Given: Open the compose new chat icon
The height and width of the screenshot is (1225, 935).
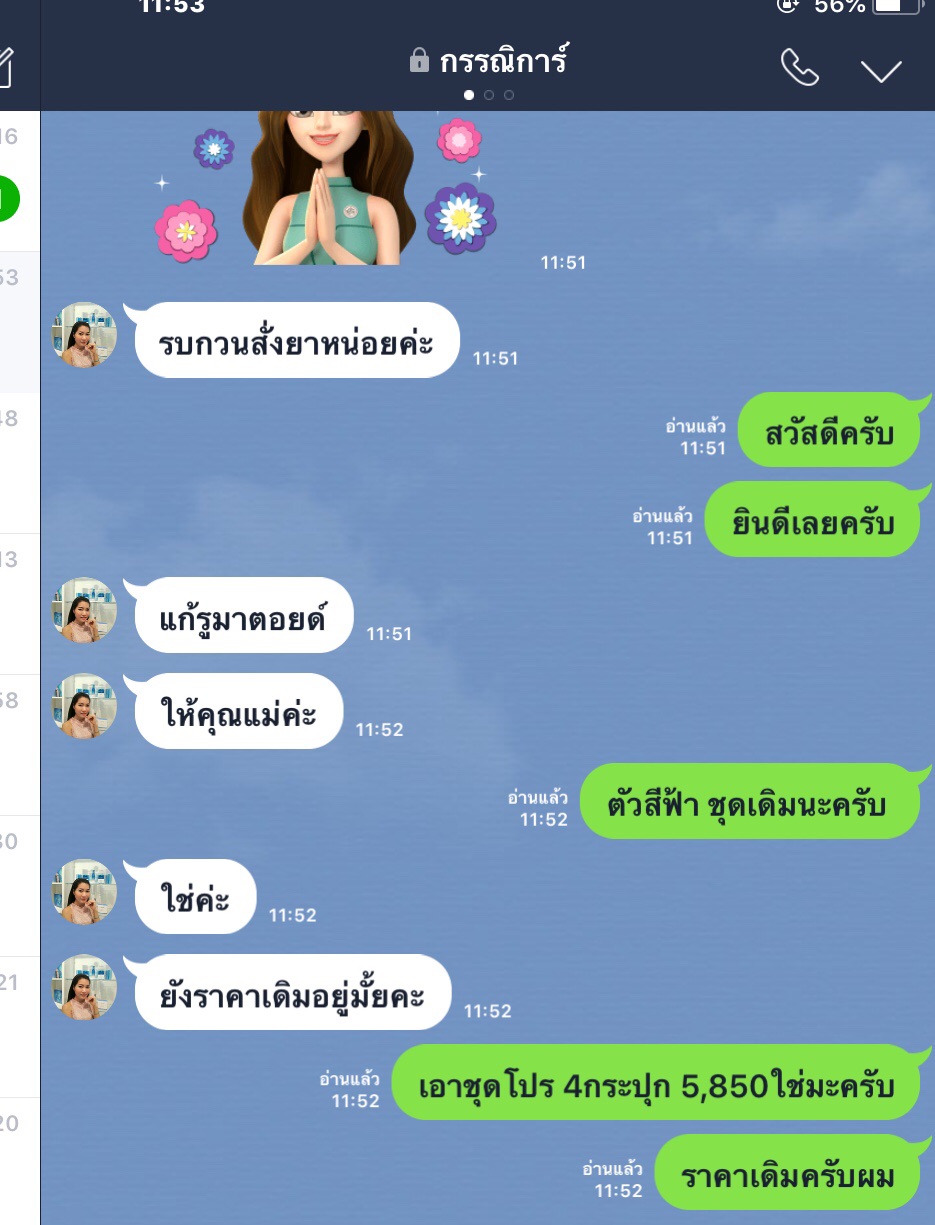Looking at the screenshot, I should pos(6,68).
